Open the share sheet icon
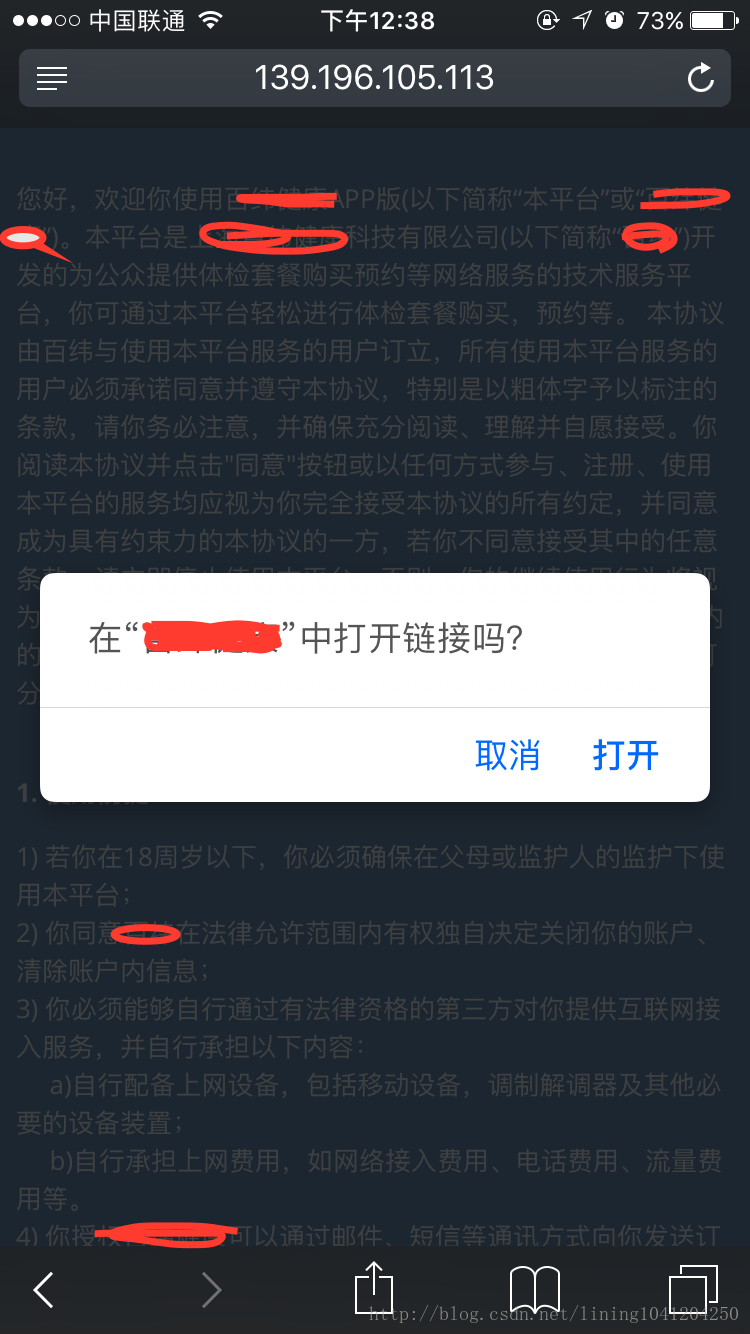 tap(374, 1288)
